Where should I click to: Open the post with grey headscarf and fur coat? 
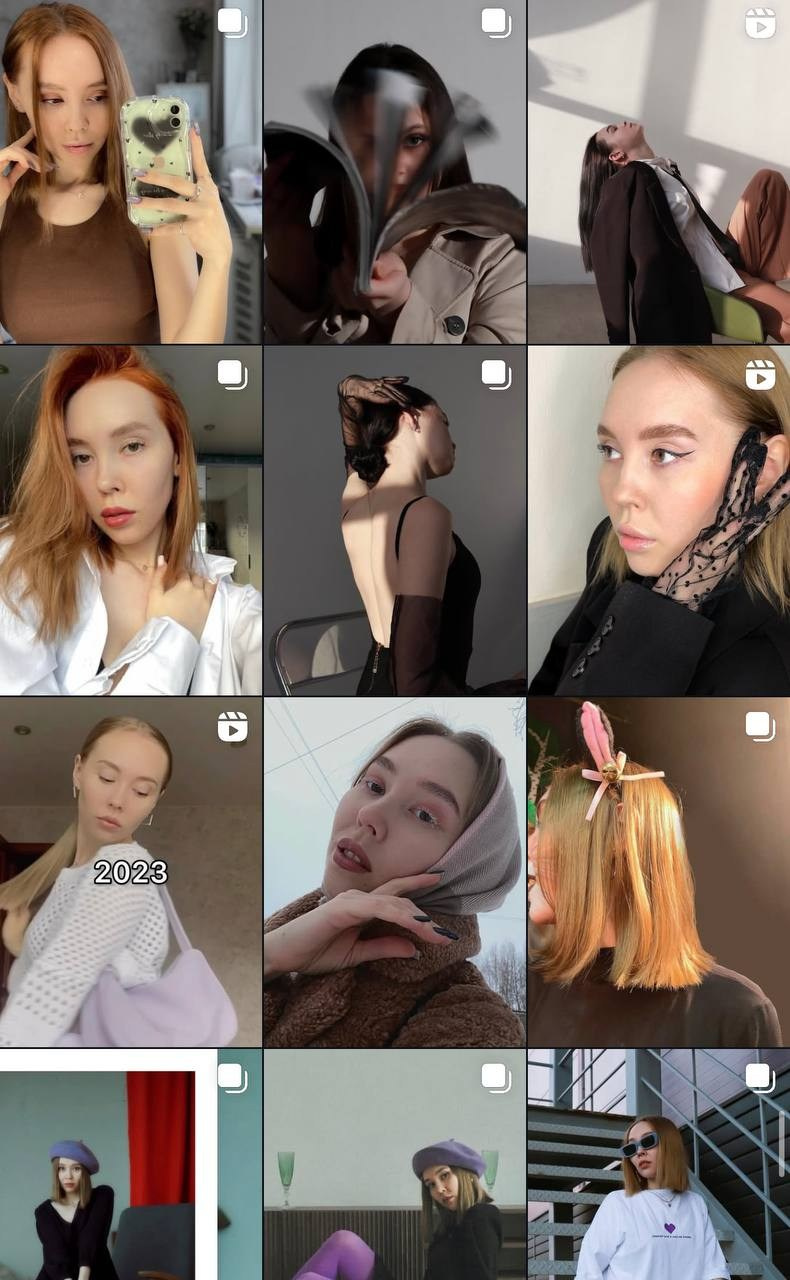pos(394,872)
